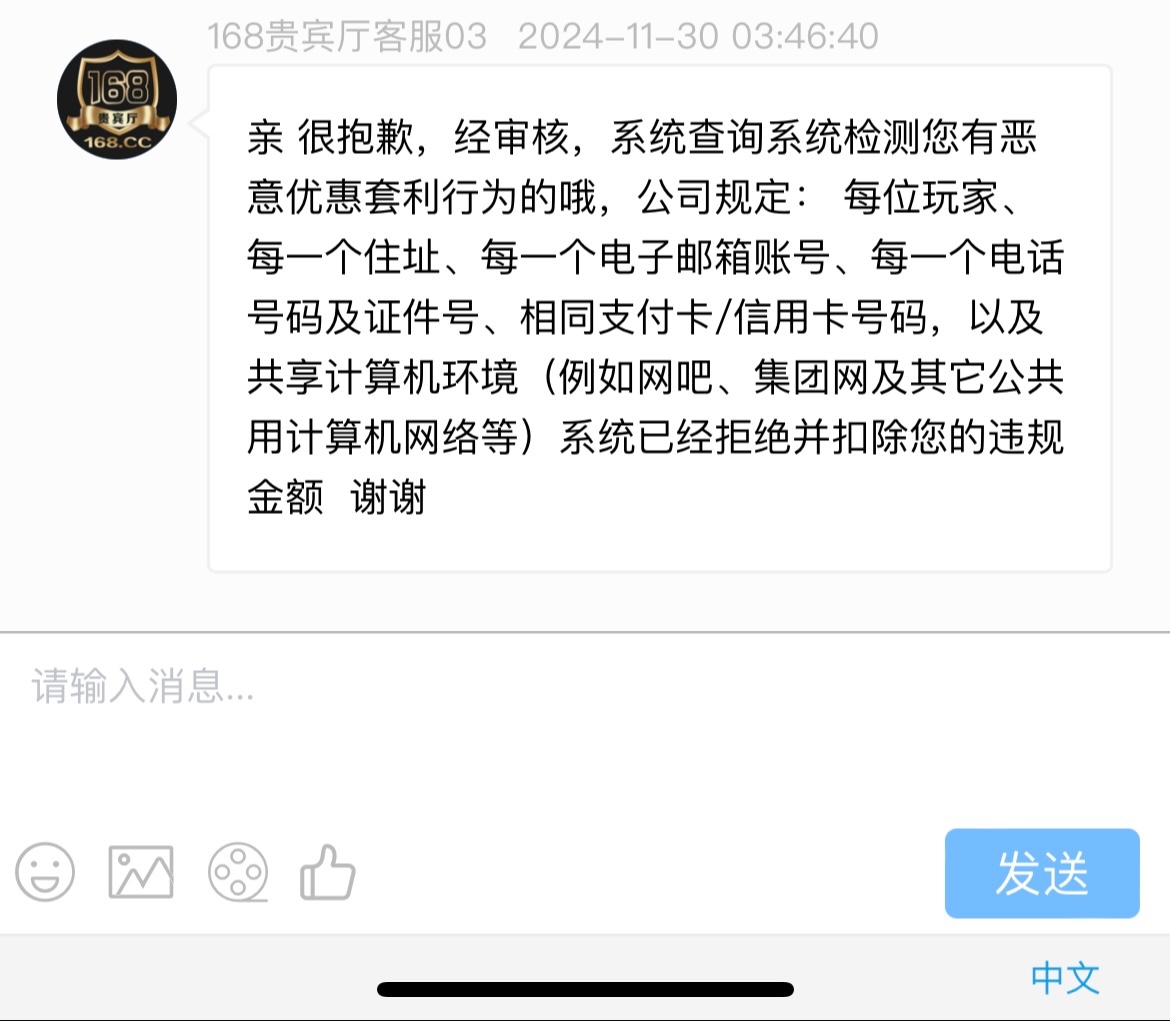Change language via 中文 selector
1170x1021 pixels.
pos(1065,977)
